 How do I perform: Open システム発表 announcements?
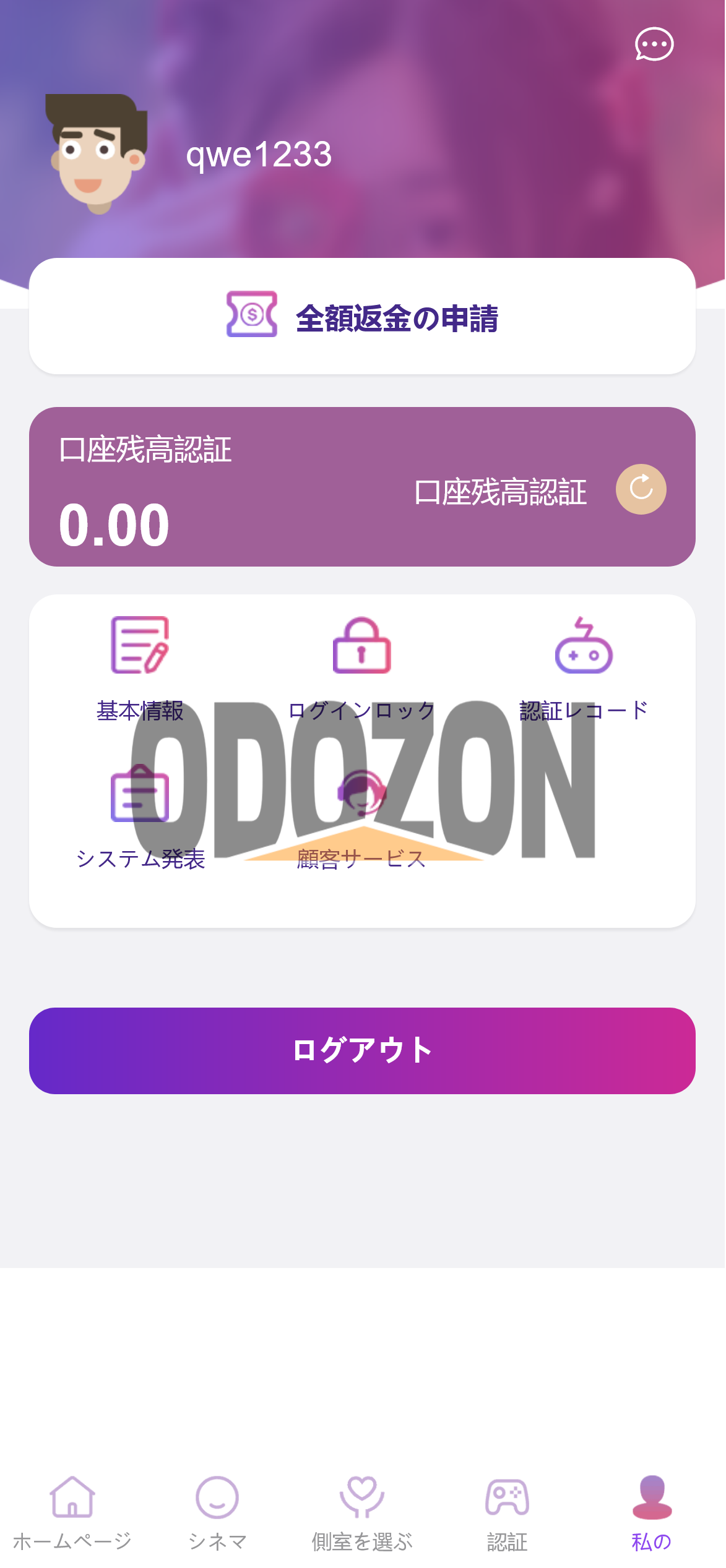140,816
